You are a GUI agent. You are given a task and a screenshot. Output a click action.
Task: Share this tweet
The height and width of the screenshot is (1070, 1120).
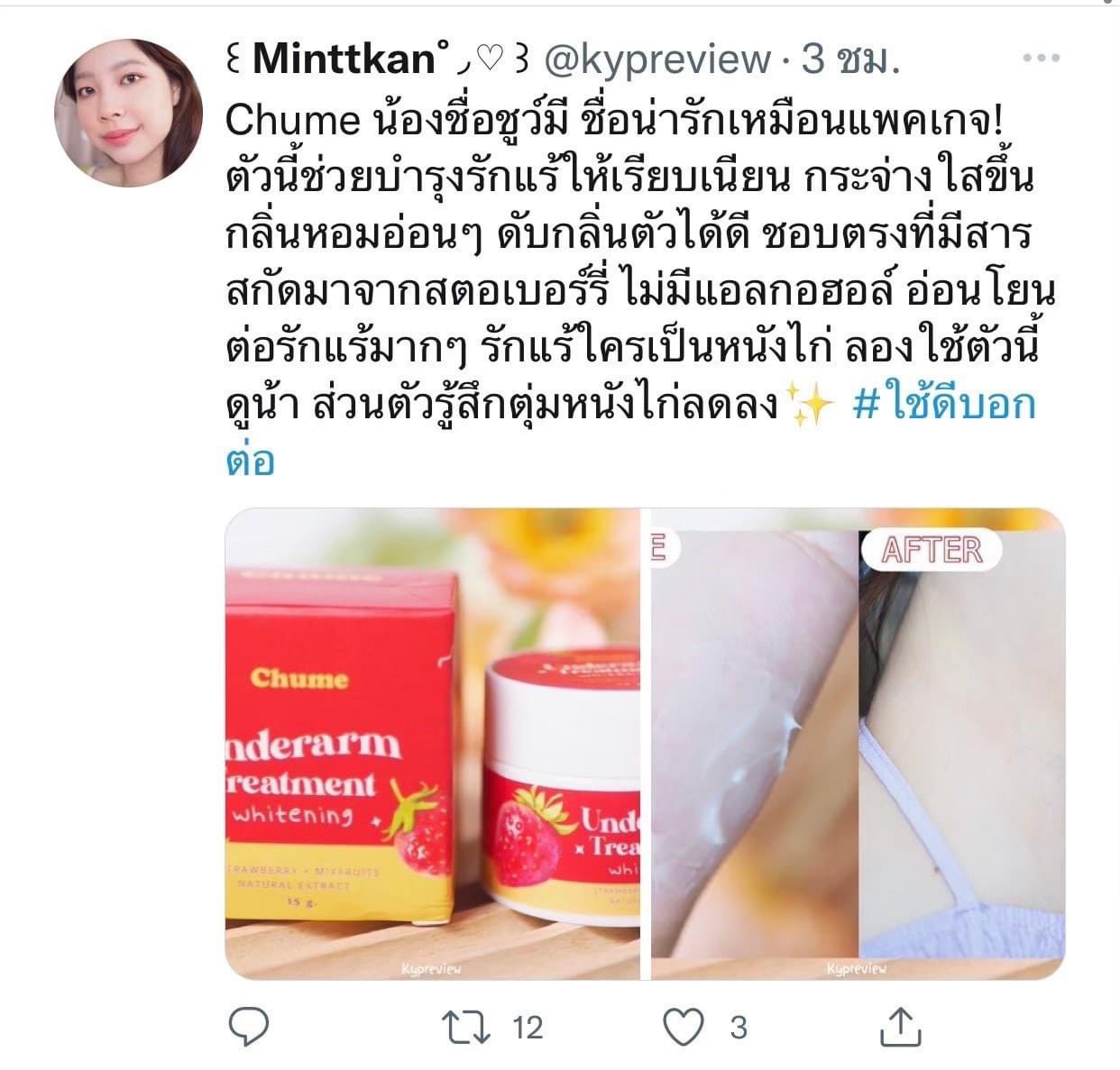coord(899,1027)
